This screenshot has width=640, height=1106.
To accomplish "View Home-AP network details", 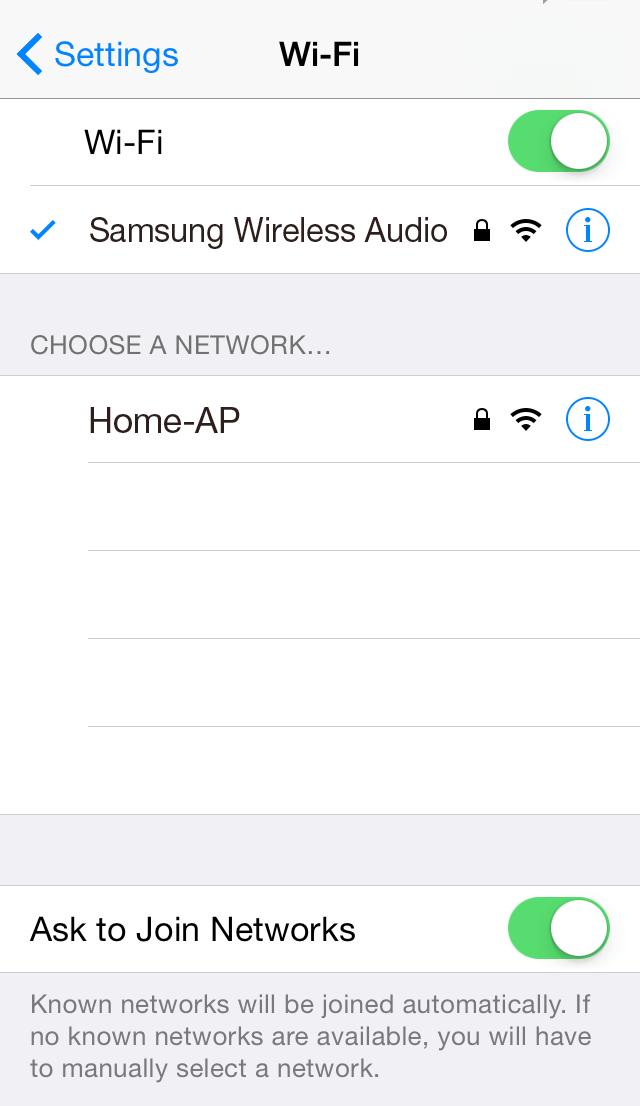I will [x=587, y=420].
